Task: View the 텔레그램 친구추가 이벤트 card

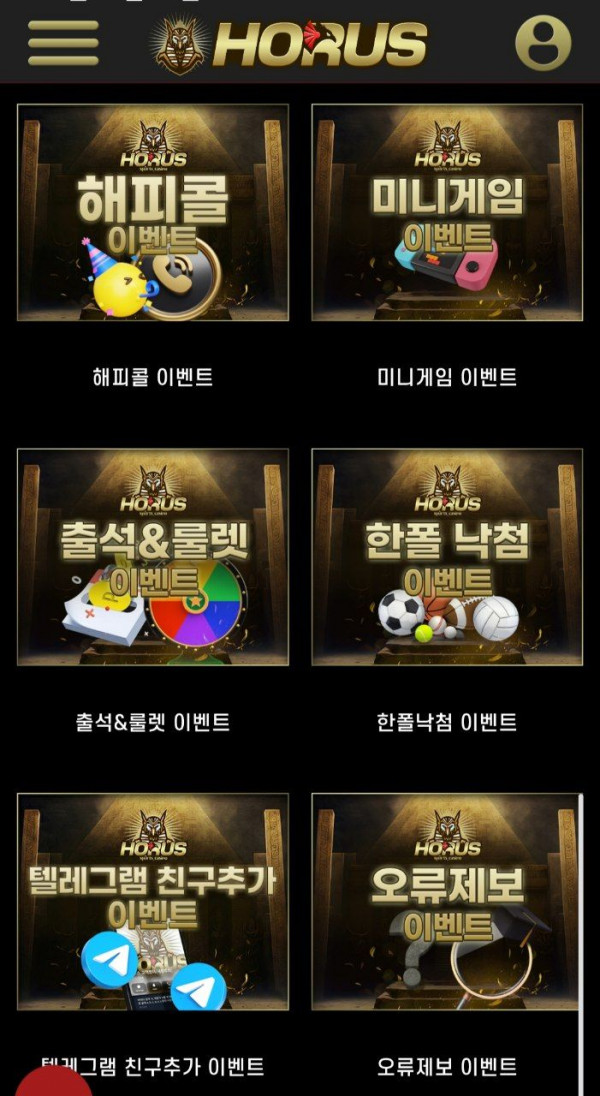Action: pyautogui.click(x=153, y=901)
